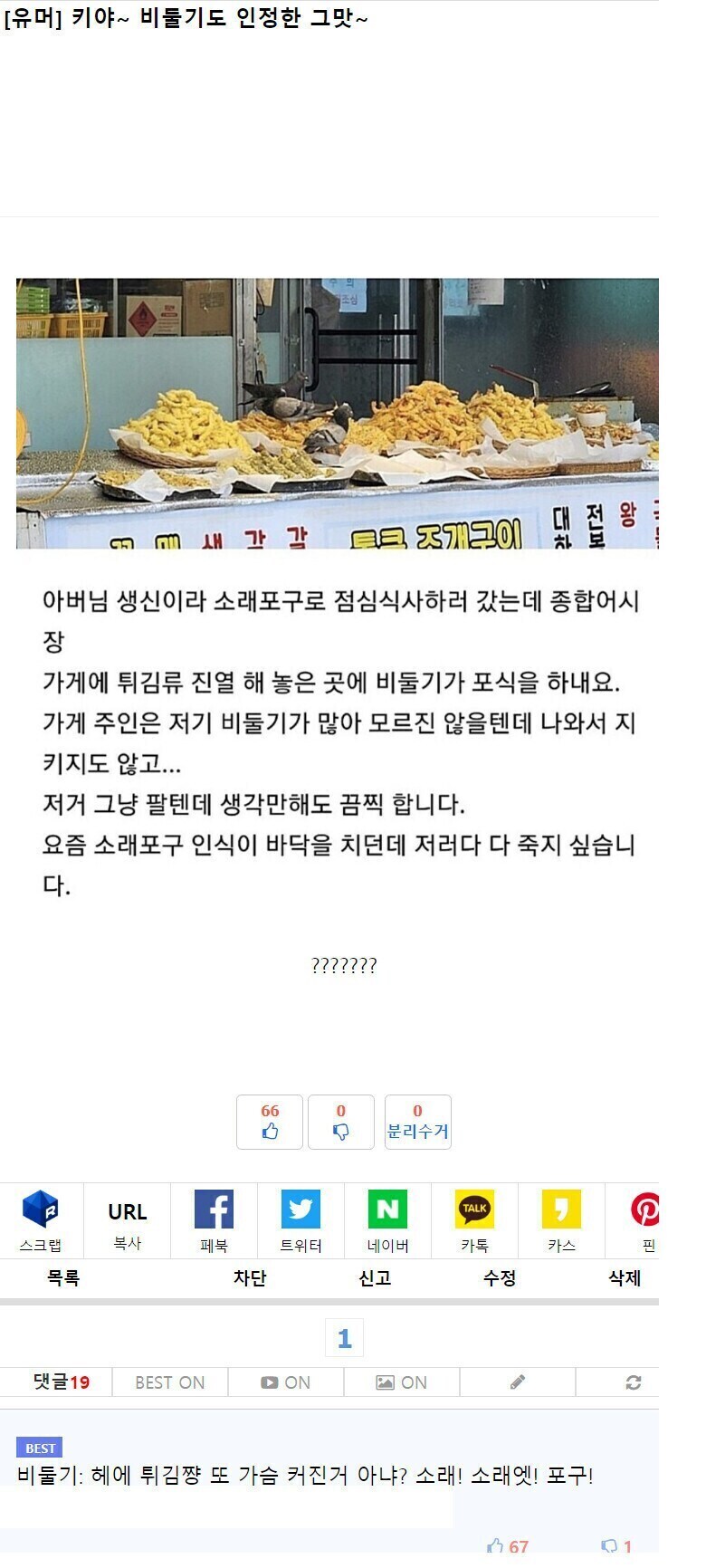Delete the post with 삭제
The width and height of the screenshot is (706, 1568).
(x=625, y=1278)
